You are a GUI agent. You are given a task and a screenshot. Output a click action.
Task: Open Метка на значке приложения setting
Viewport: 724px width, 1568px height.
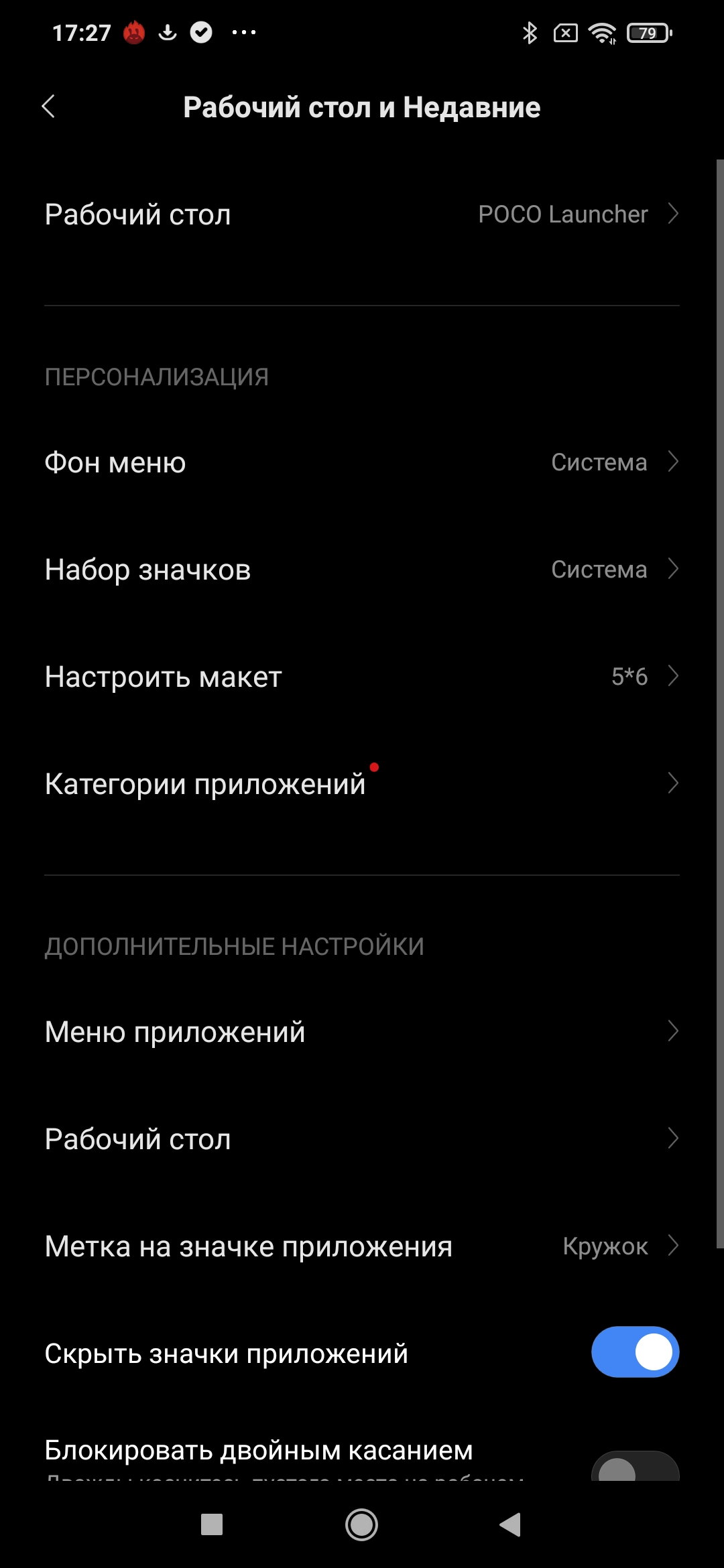coord(362,1246)
